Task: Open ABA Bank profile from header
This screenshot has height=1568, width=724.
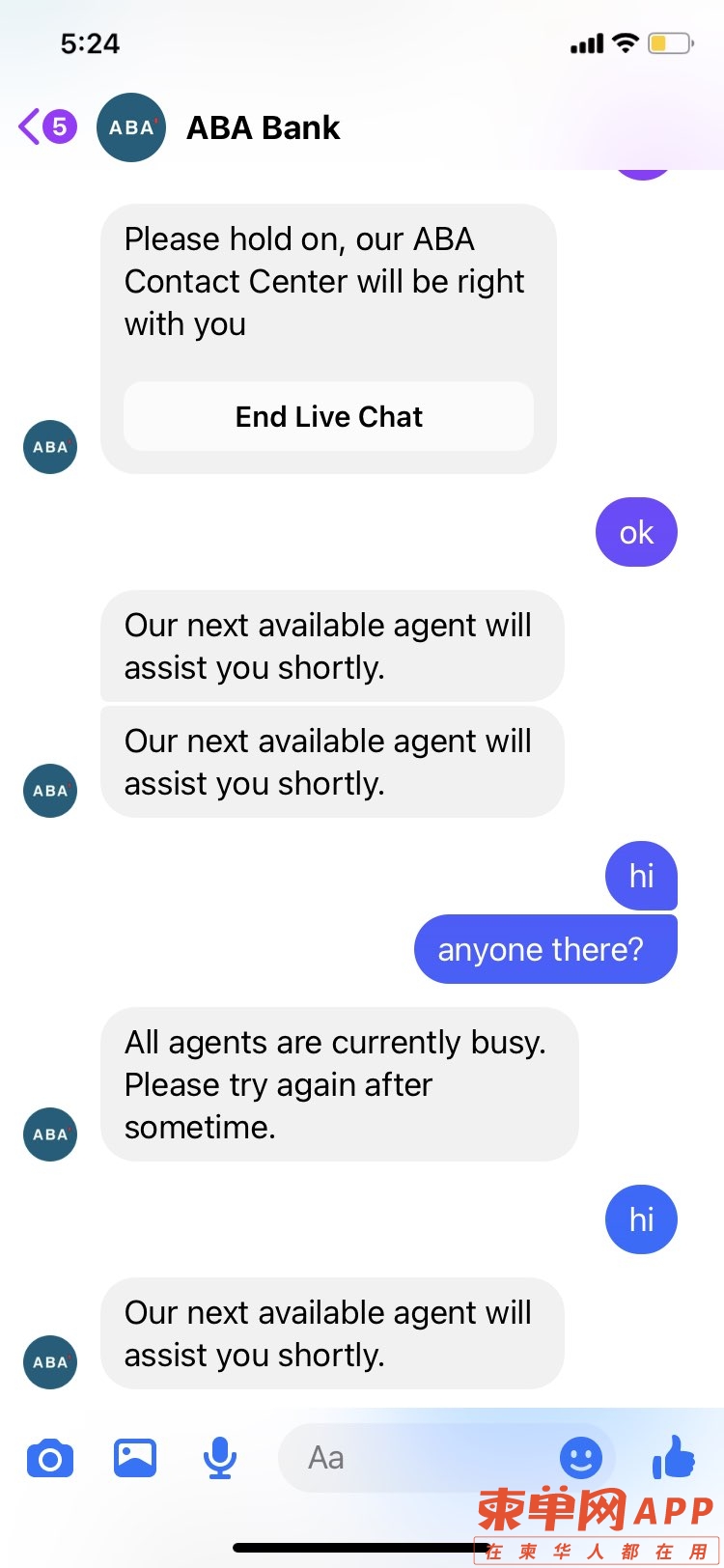Action: coord(263,127)
